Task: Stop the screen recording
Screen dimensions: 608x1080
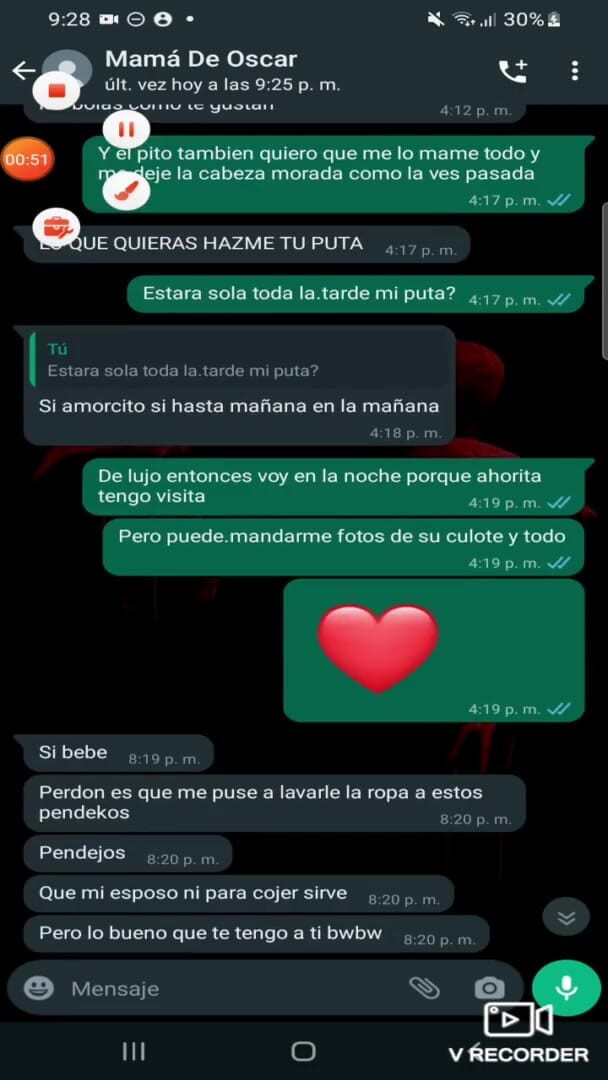Action: click(x=56, y=92)
